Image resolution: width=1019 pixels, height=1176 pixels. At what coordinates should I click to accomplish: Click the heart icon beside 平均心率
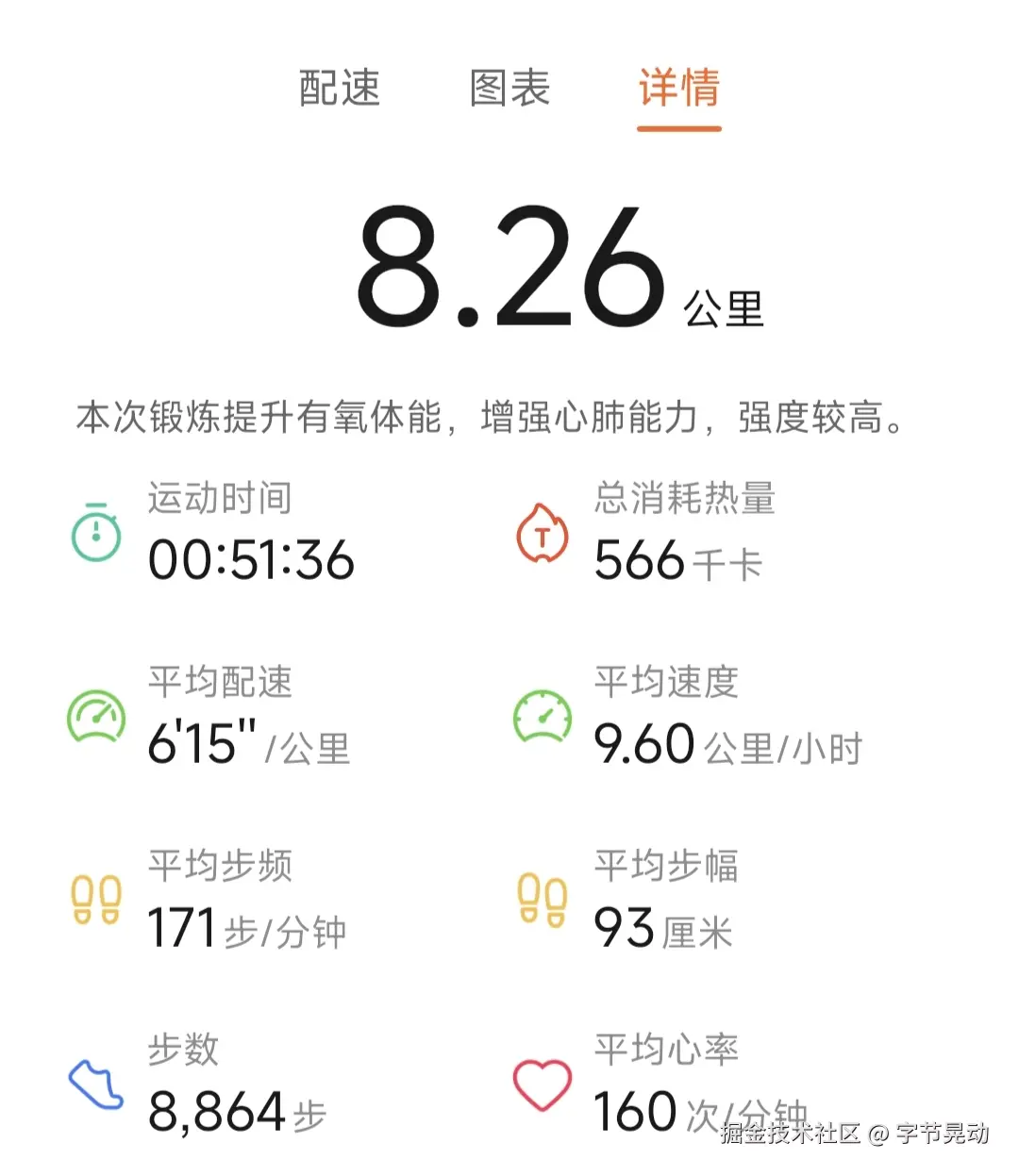click(x=541, y=1083)
